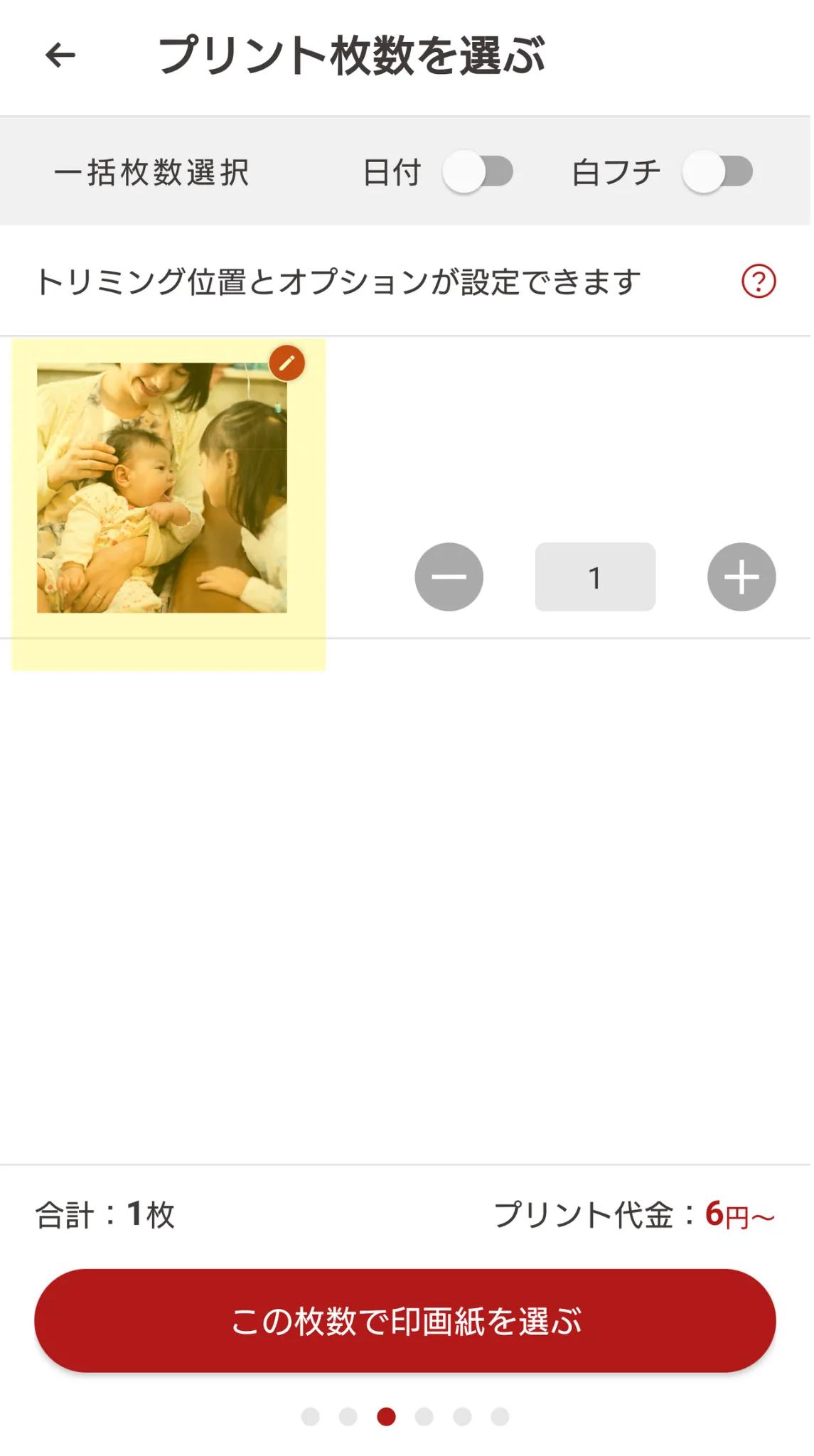Go back with the arrow icon
This screenshot has width=814, height=1456.
pos(60,55)
